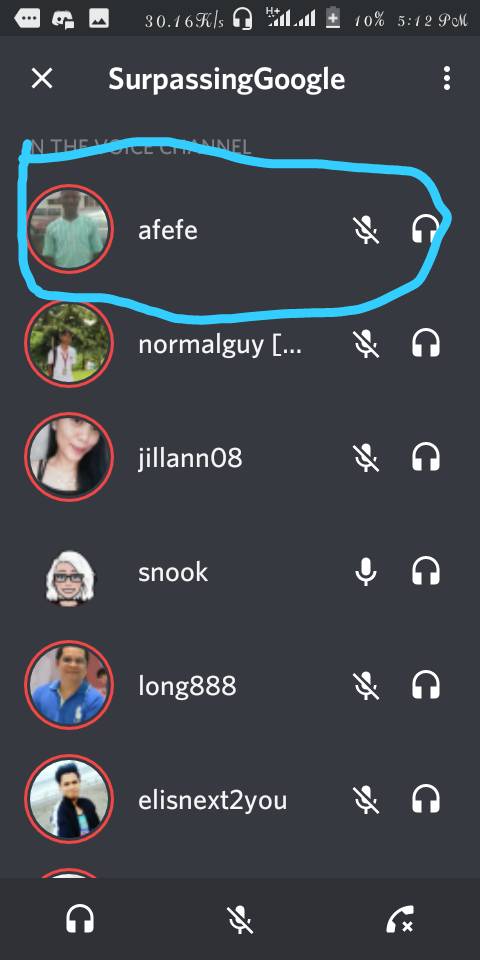Viewport: 480px width, 960px height.
Task: Toggle deafen with the bottom headphones icon
Action: tap(80, 919)
